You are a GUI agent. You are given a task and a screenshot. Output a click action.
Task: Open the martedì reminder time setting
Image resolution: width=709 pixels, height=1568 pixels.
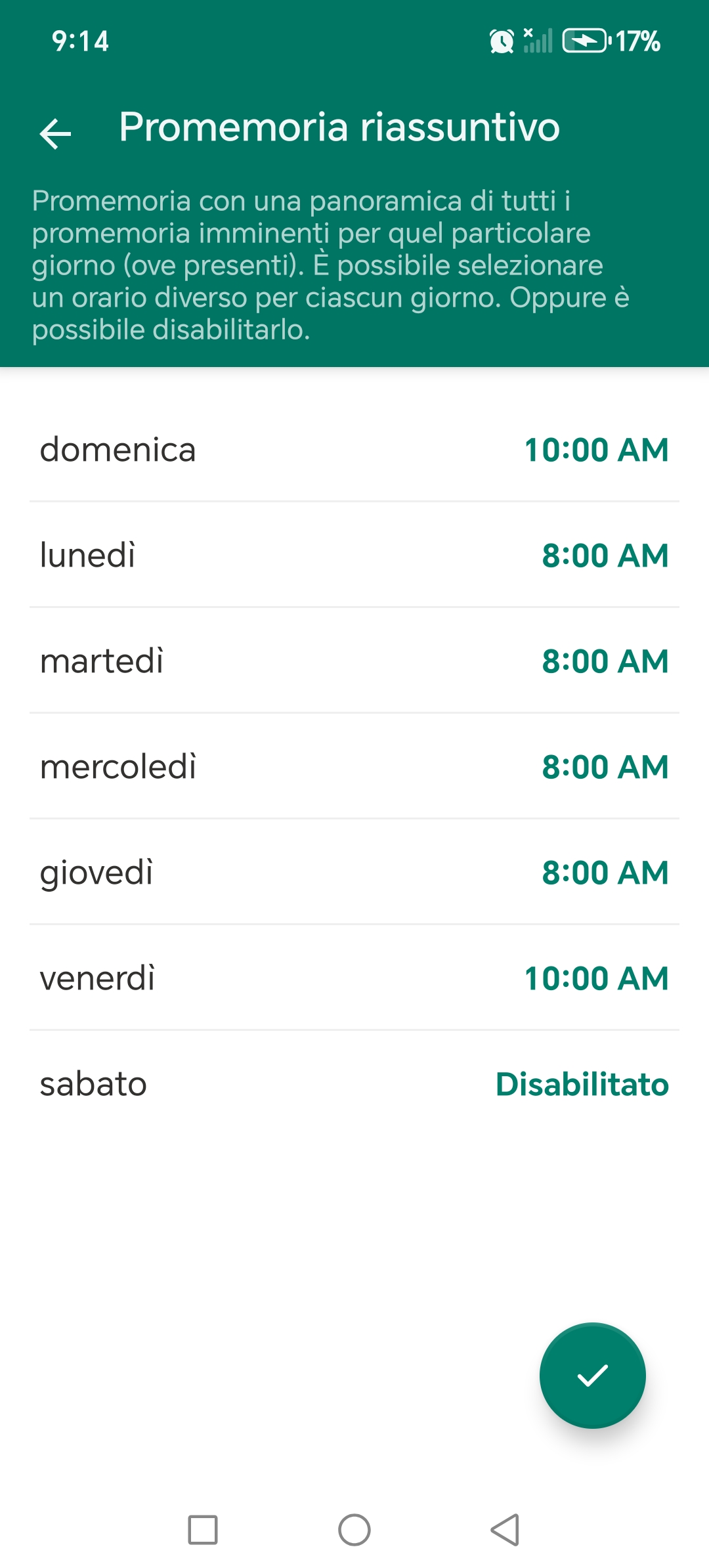[354, 661]
